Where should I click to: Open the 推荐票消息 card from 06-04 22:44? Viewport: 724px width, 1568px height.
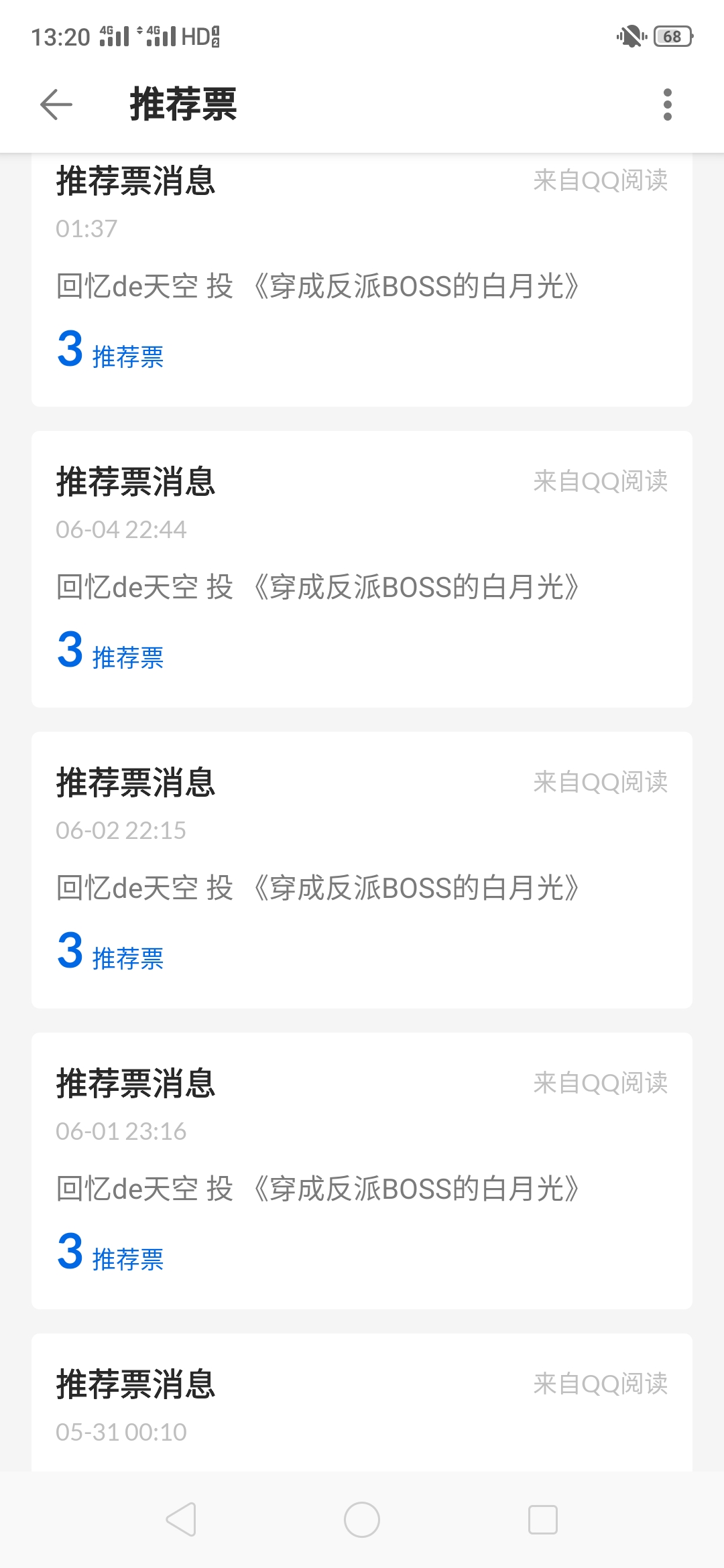pos(362,570)
